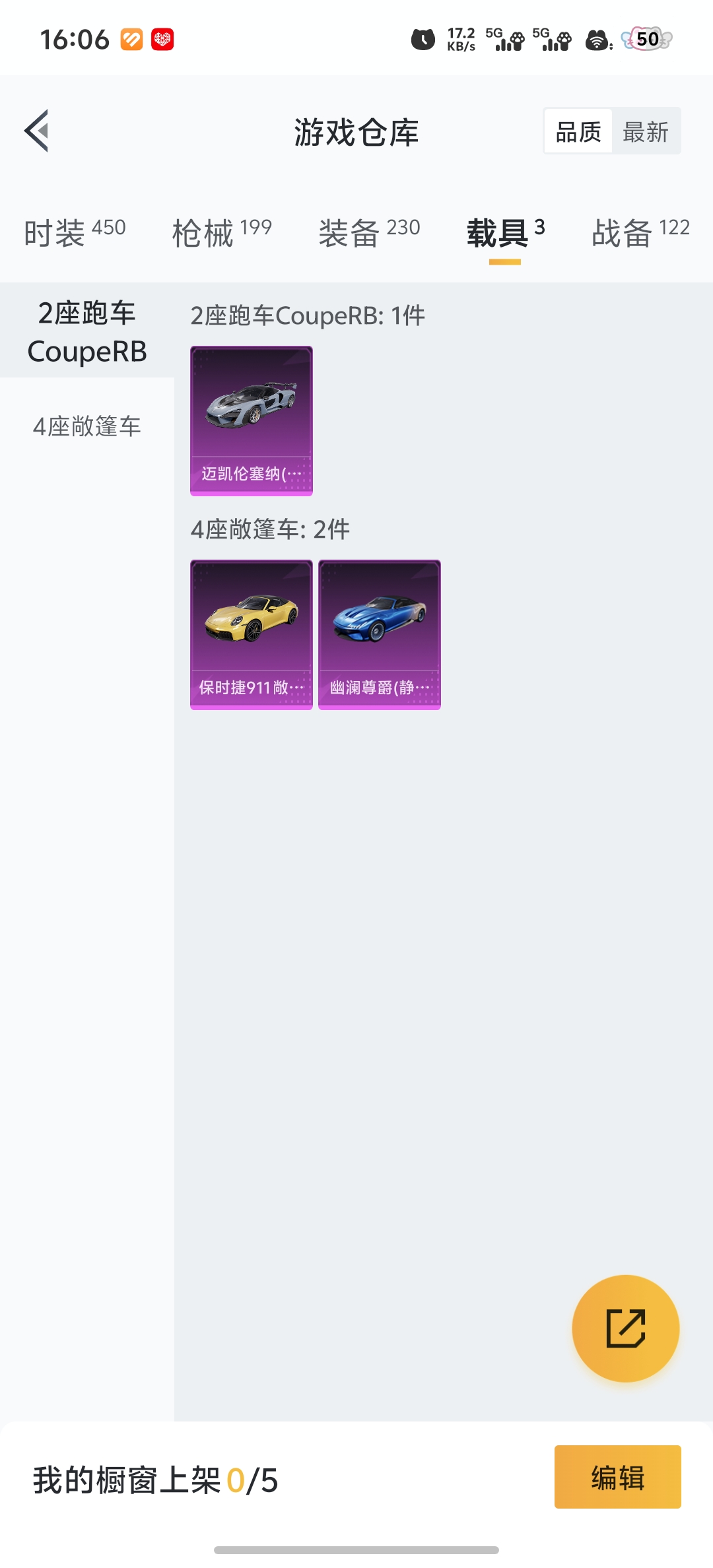Switch sorting to 最新
The height and width of the screenshot is (1568, 713).
[x=646, y=131]
